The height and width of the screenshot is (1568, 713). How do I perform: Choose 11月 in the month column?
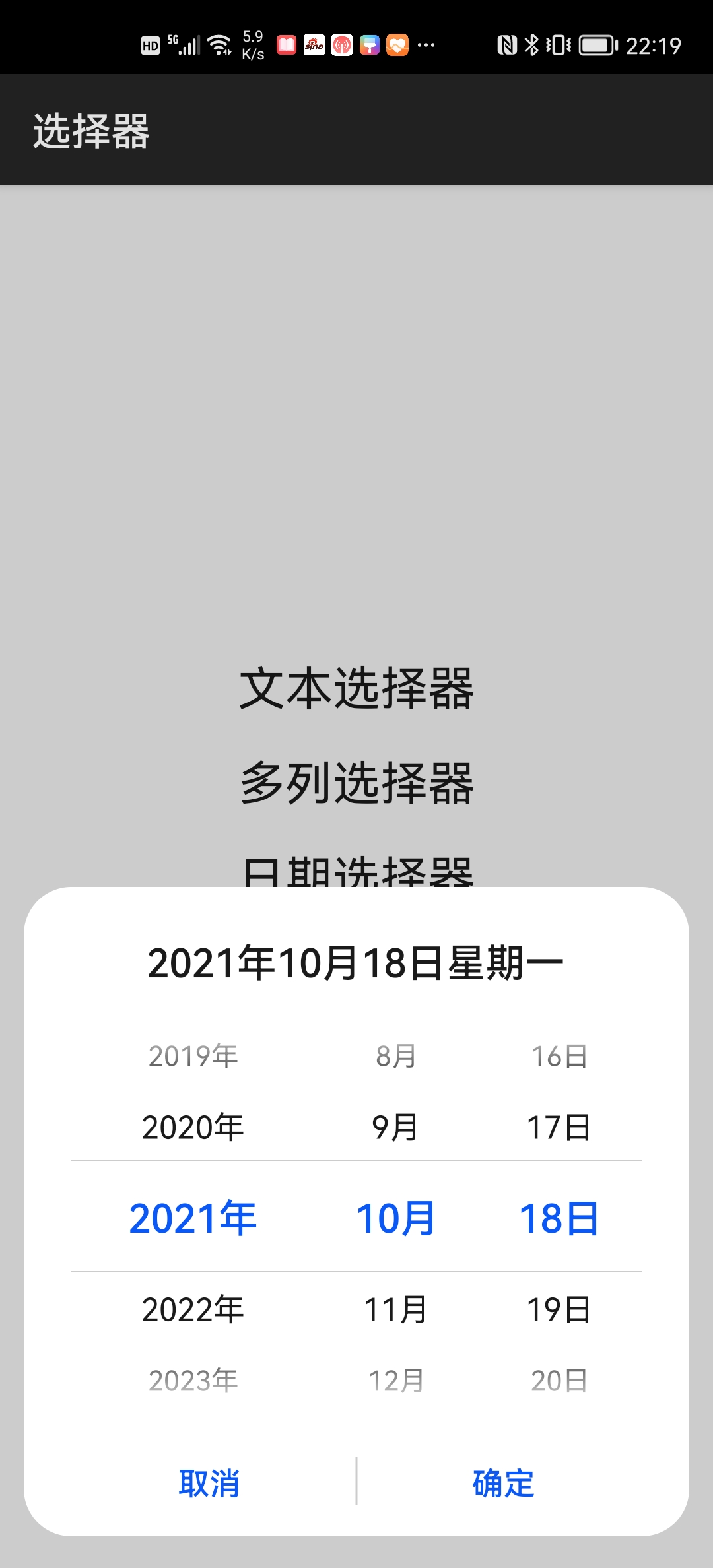point(395,1309)
